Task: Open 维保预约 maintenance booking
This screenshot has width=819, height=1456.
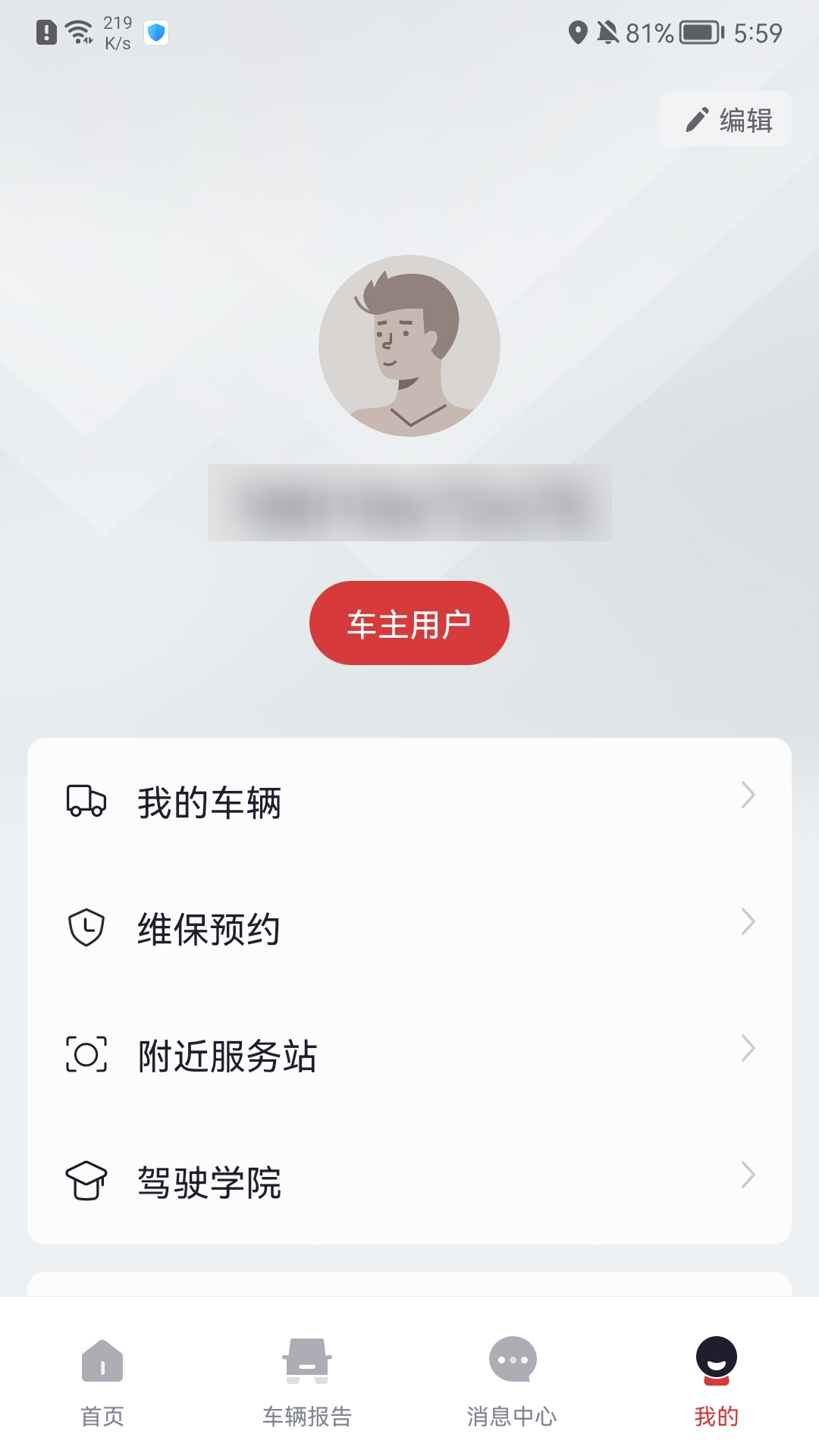Action: (x=409, y=928)
